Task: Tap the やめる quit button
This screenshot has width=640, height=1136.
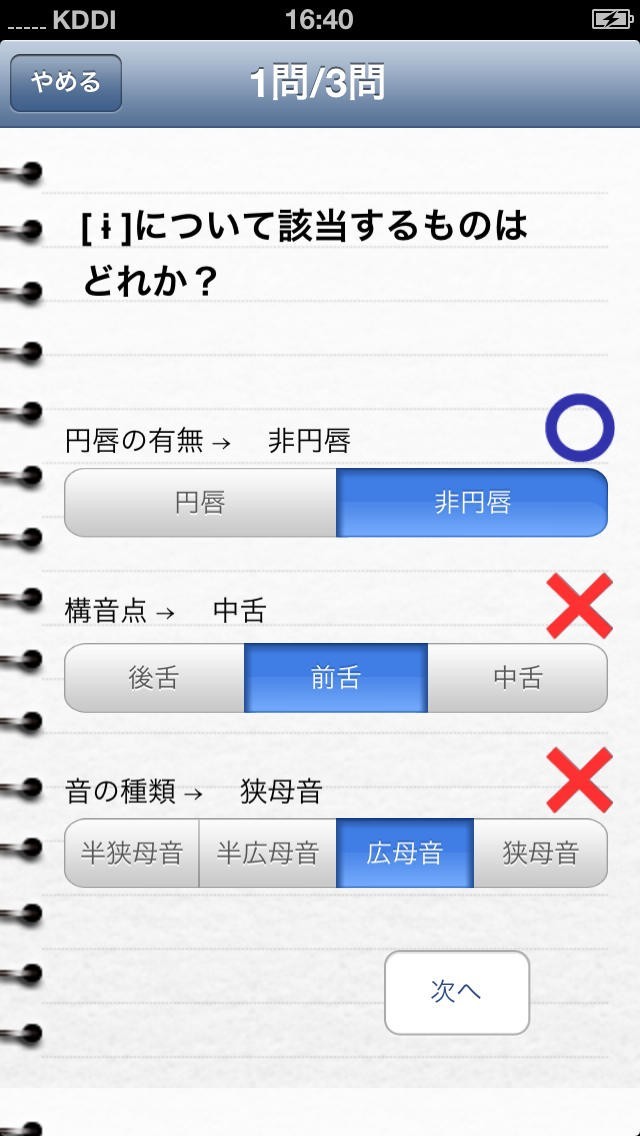Action: point(65,83)
